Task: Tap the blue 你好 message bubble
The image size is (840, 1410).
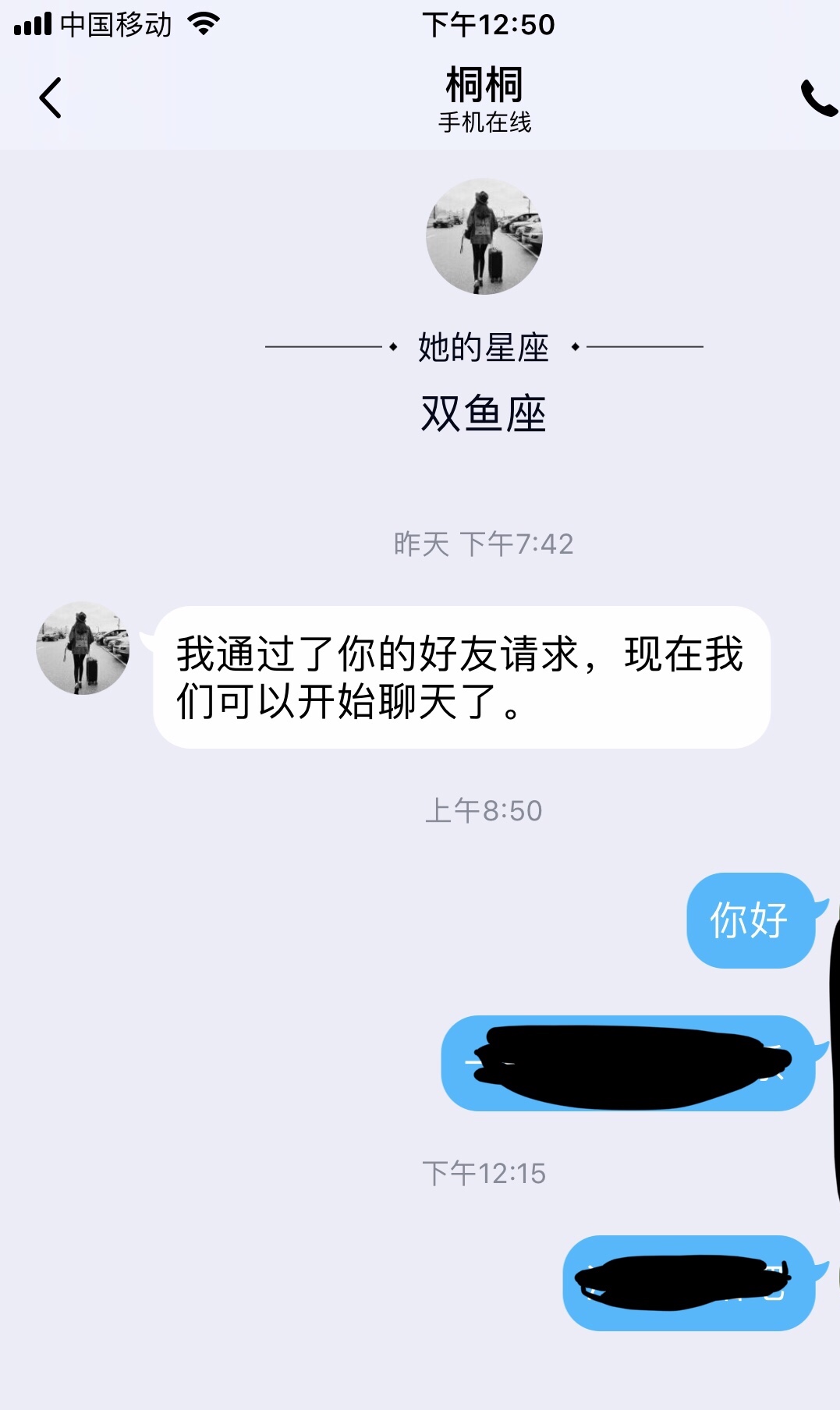Action: (x=750, y=920)
